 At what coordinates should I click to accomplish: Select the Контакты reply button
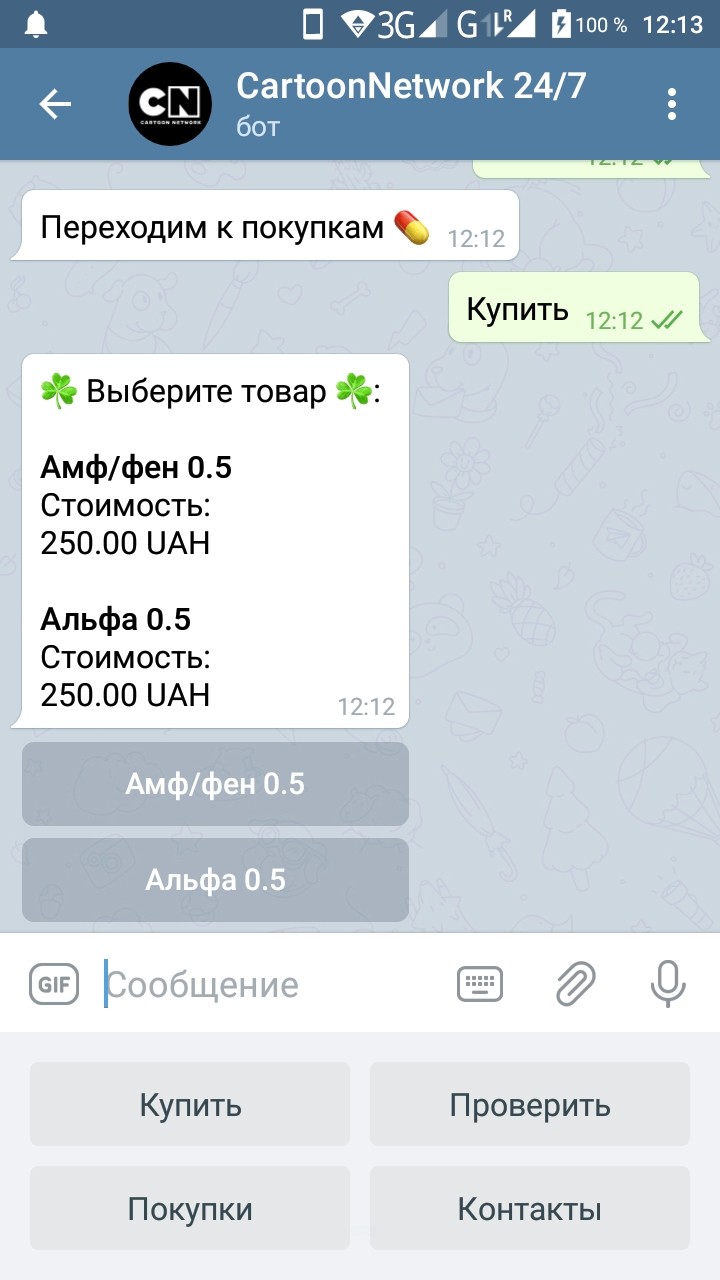pos(530,1208)
